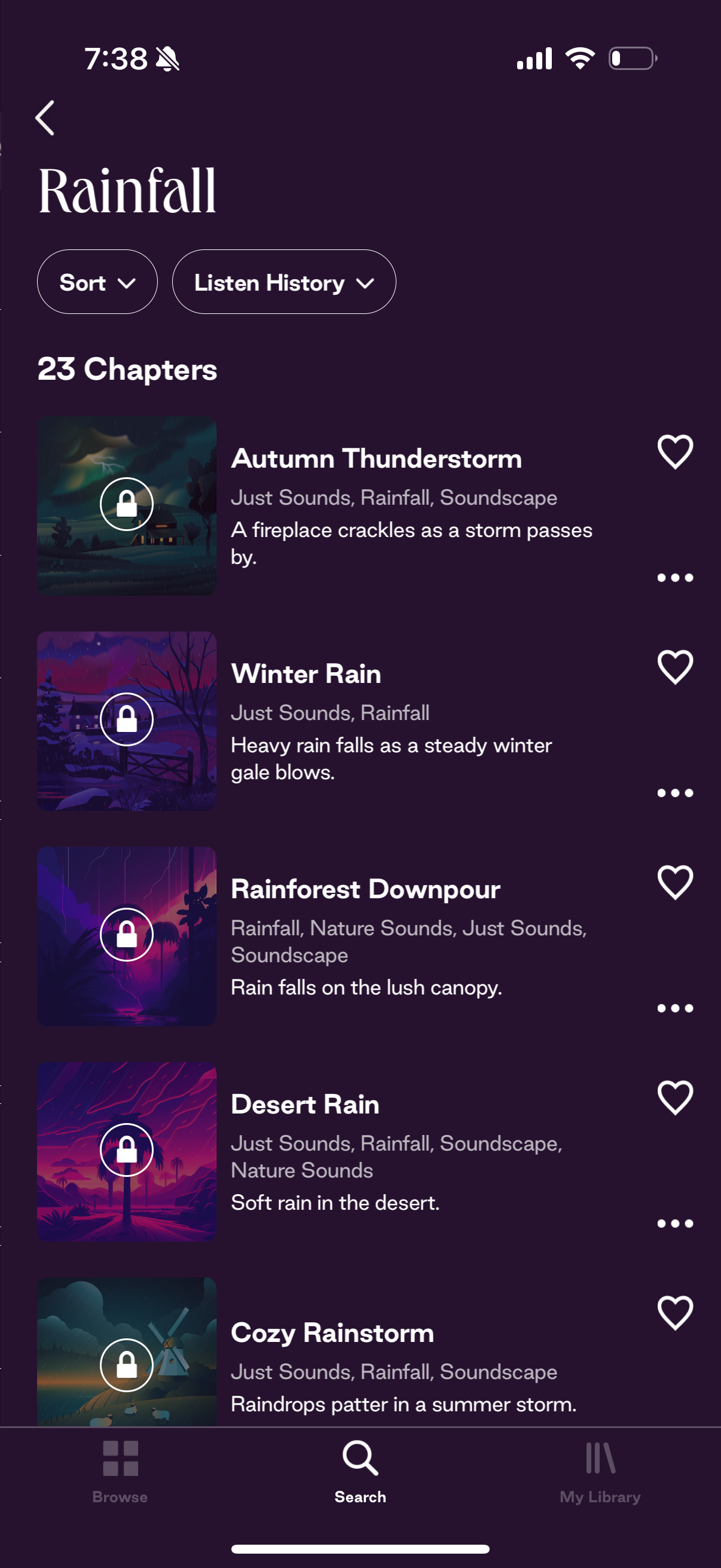Open the Rainforest Downpour three-dot menu

(x=675, y=1008)
